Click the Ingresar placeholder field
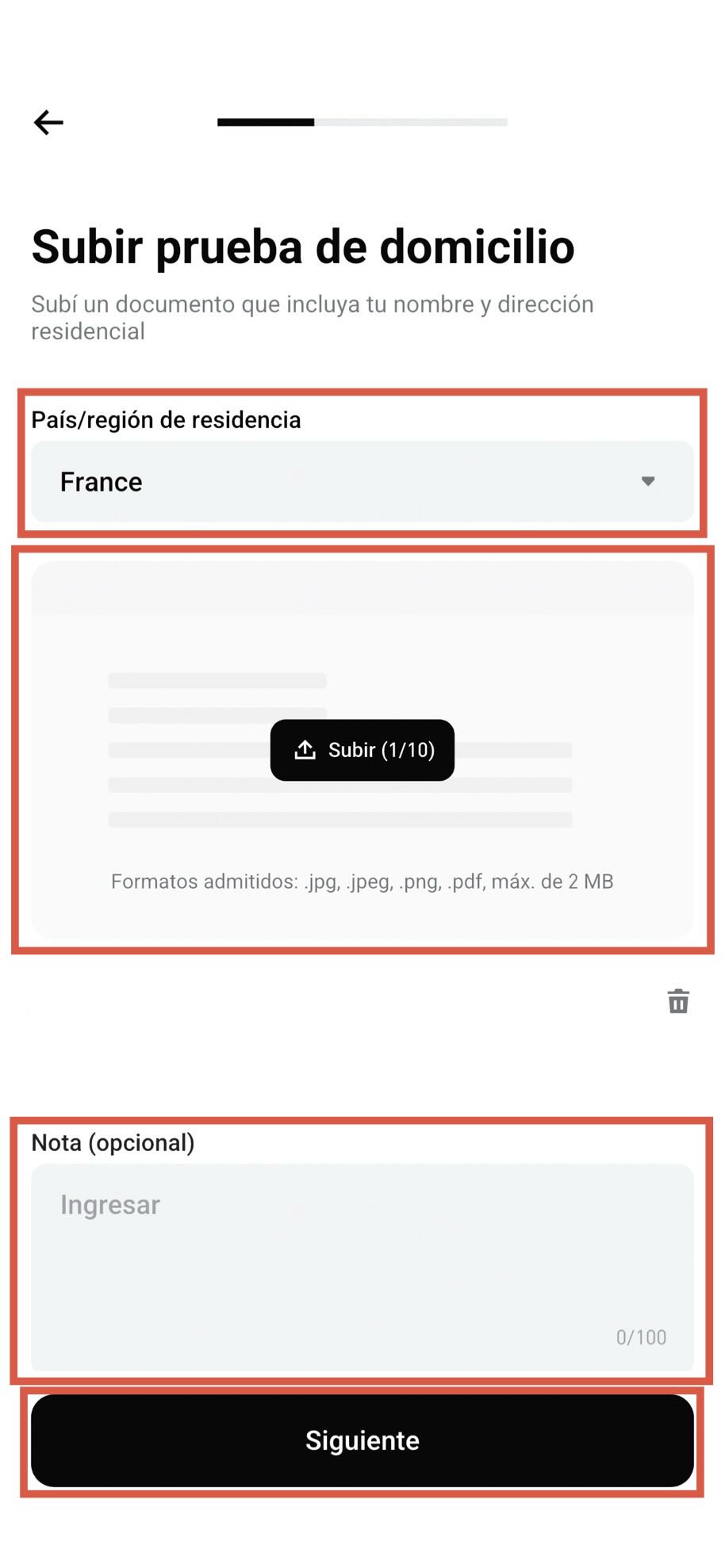The image size is (725, 1568). click(x=110, y=1203)
